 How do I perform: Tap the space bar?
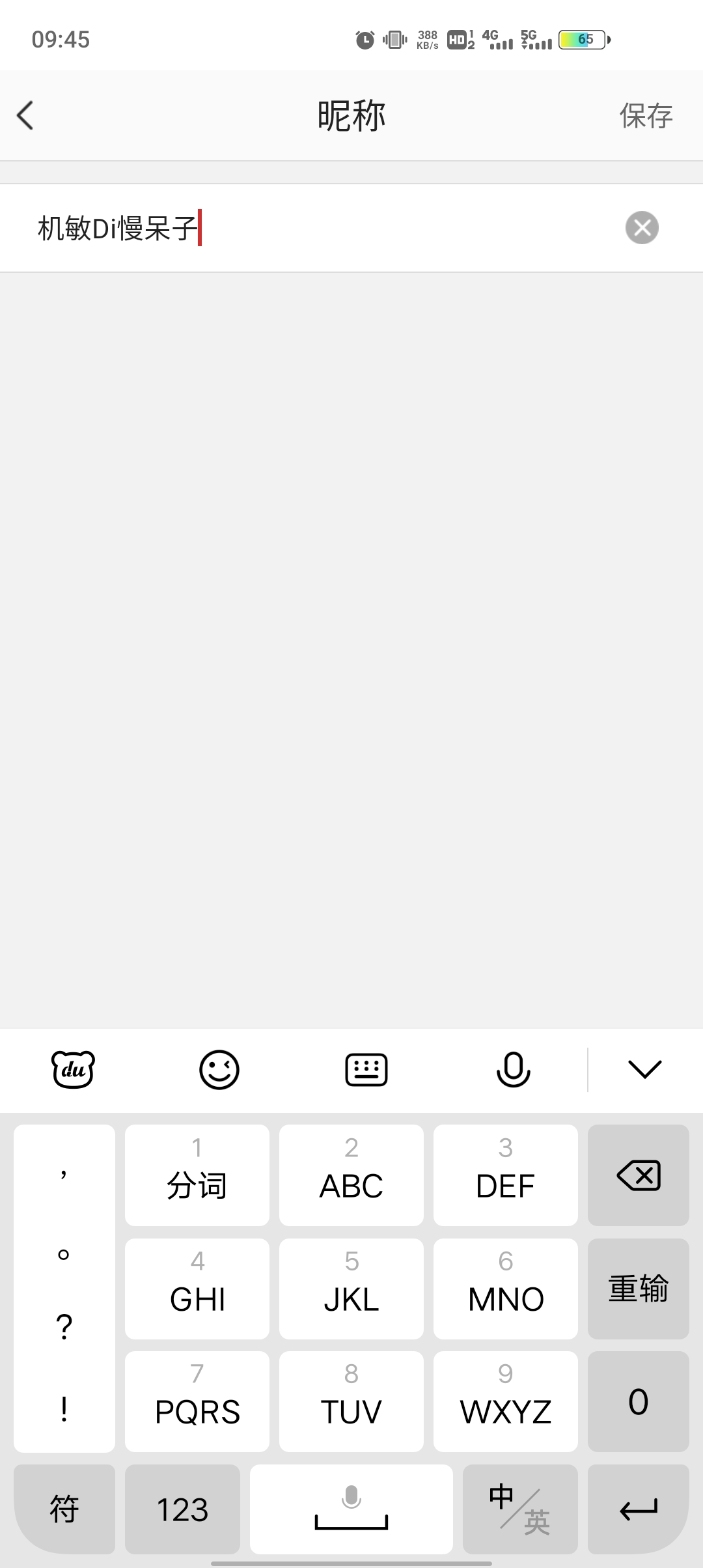351,1509
